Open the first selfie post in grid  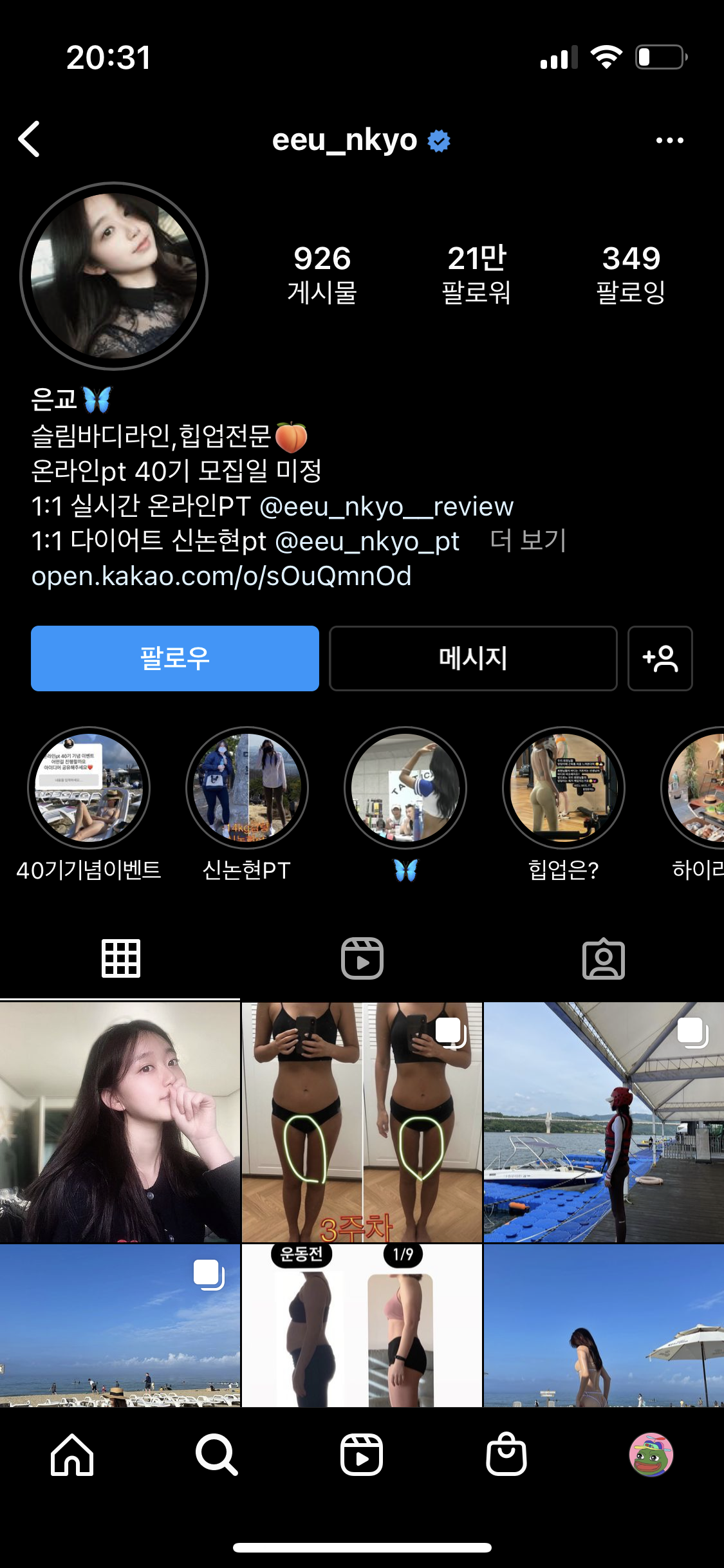pyautogui.click(x=120, y=1122)
